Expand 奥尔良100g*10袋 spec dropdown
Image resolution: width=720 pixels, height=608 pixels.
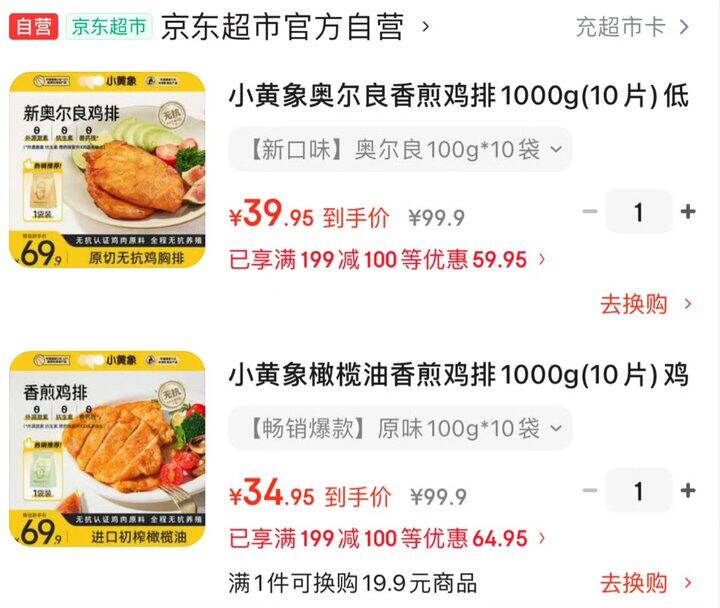pyautogui.click(x=400, y=150)
